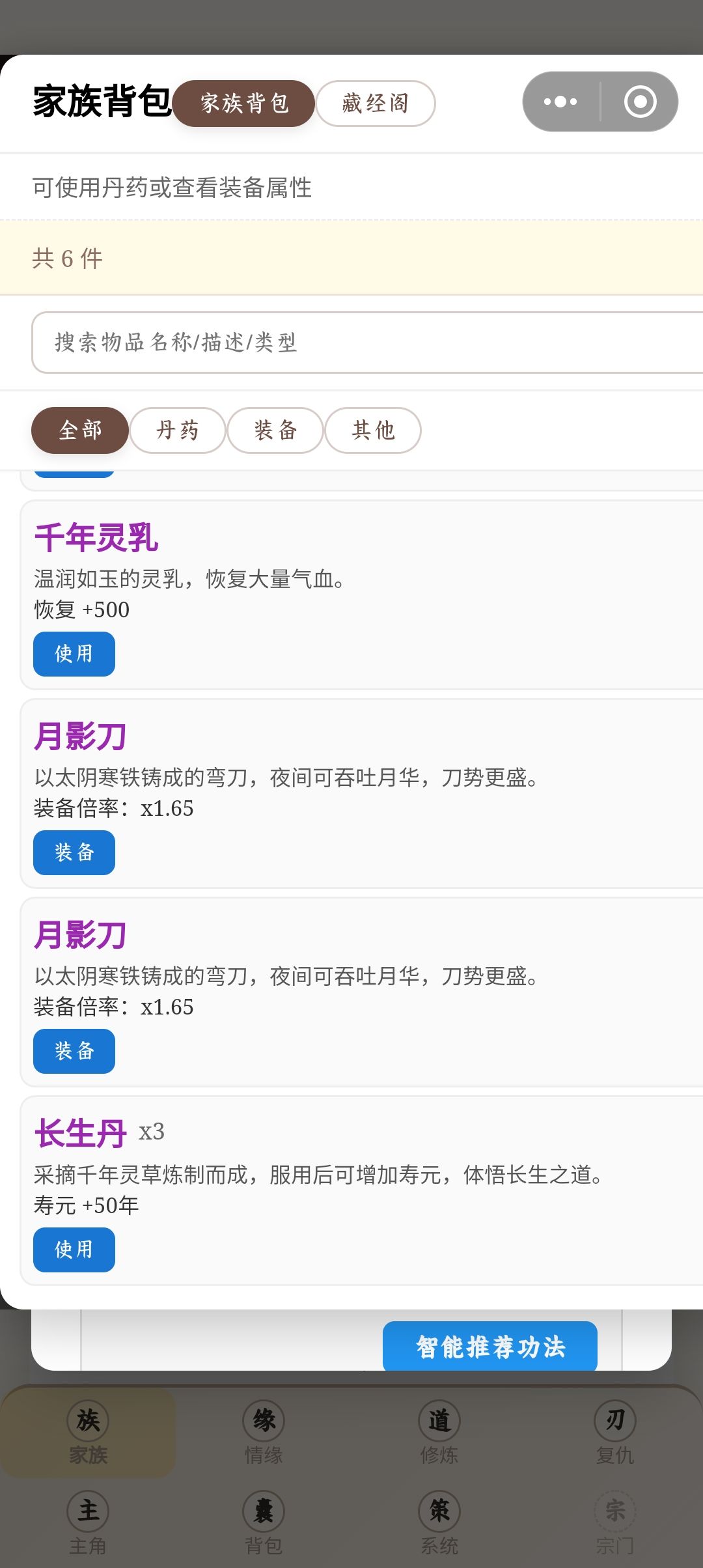Use the 千年灵乳 item
703x1568 pixels.
74,654
